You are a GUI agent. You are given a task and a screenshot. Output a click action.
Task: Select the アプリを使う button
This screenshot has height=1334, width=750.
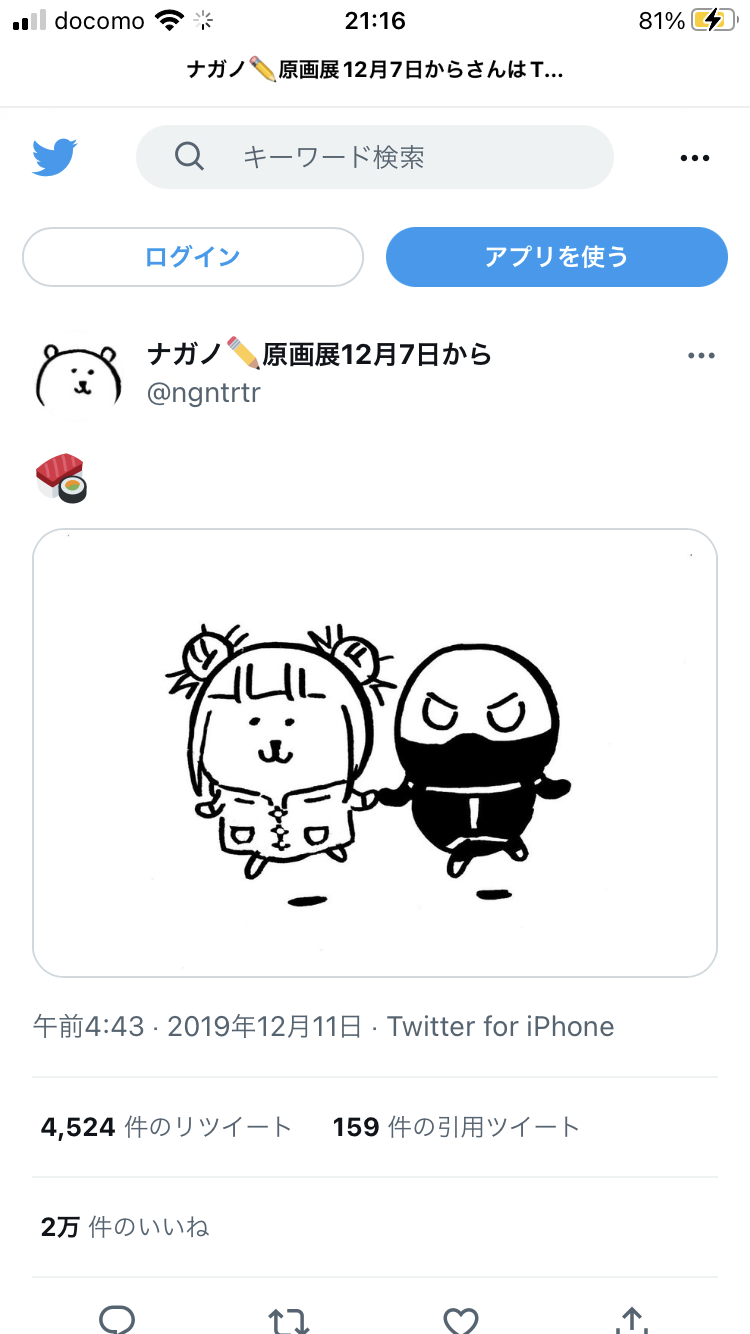click(x=556, y=257)
